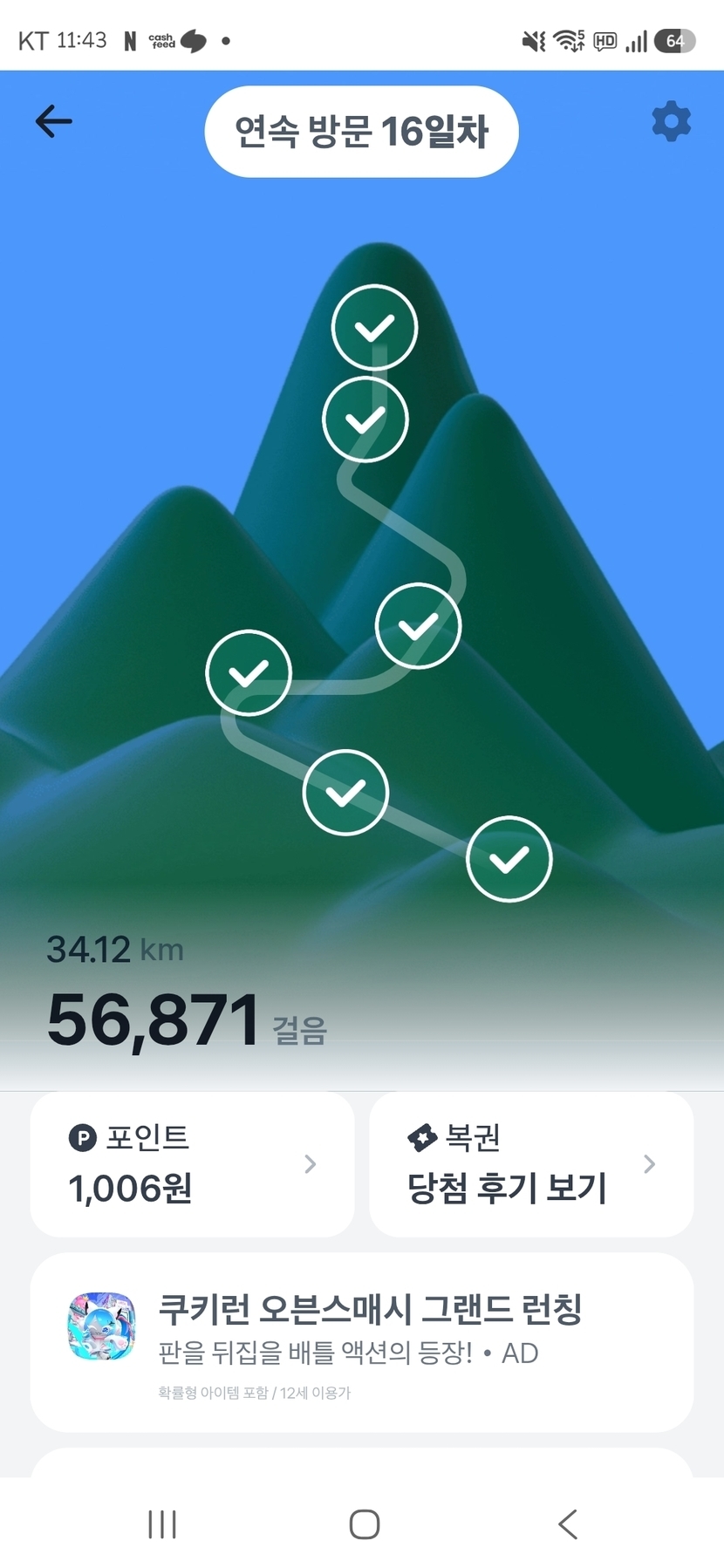Open settings via the gear icon
724x1568 pixels.
point(671,121)
